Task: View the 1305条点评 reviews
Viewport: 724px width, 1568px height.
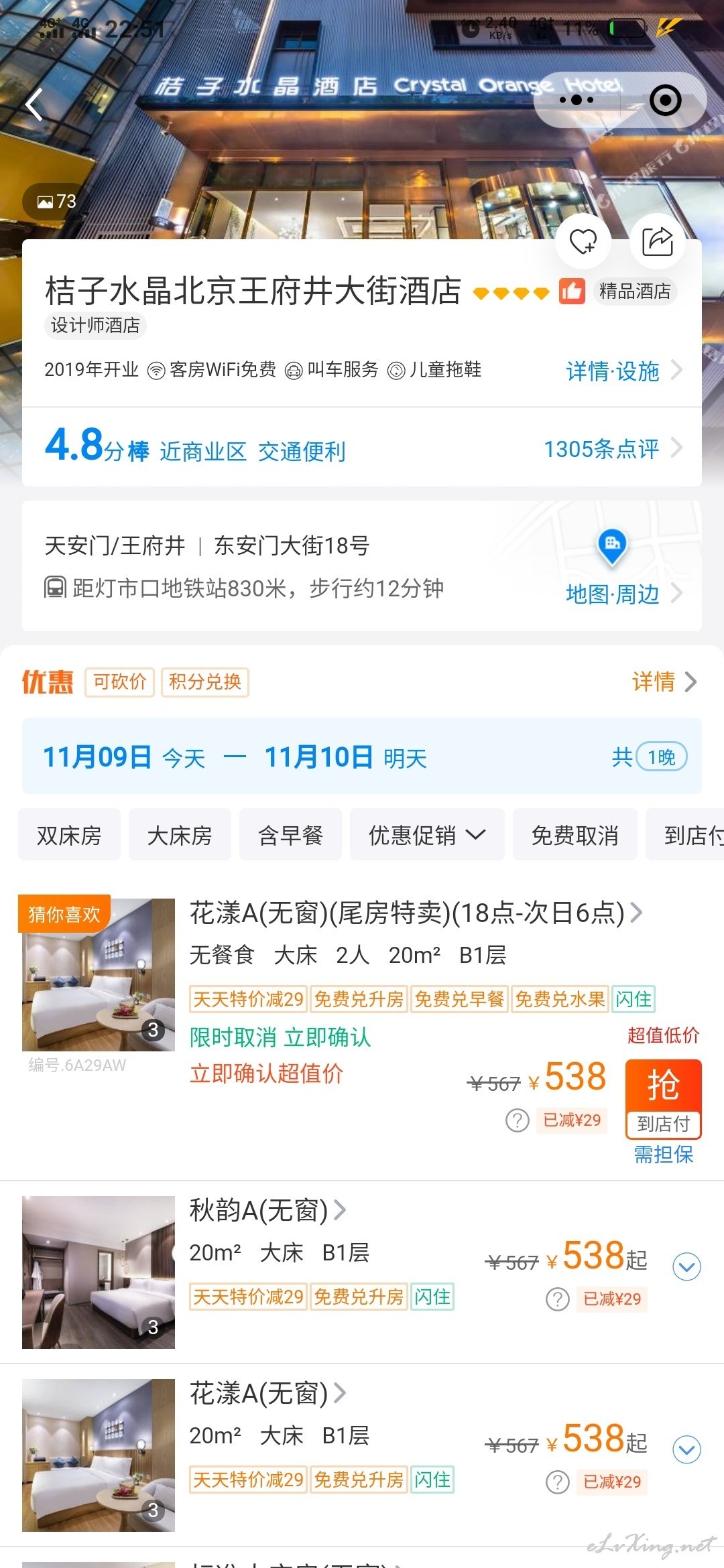Action: pos(613,449)
